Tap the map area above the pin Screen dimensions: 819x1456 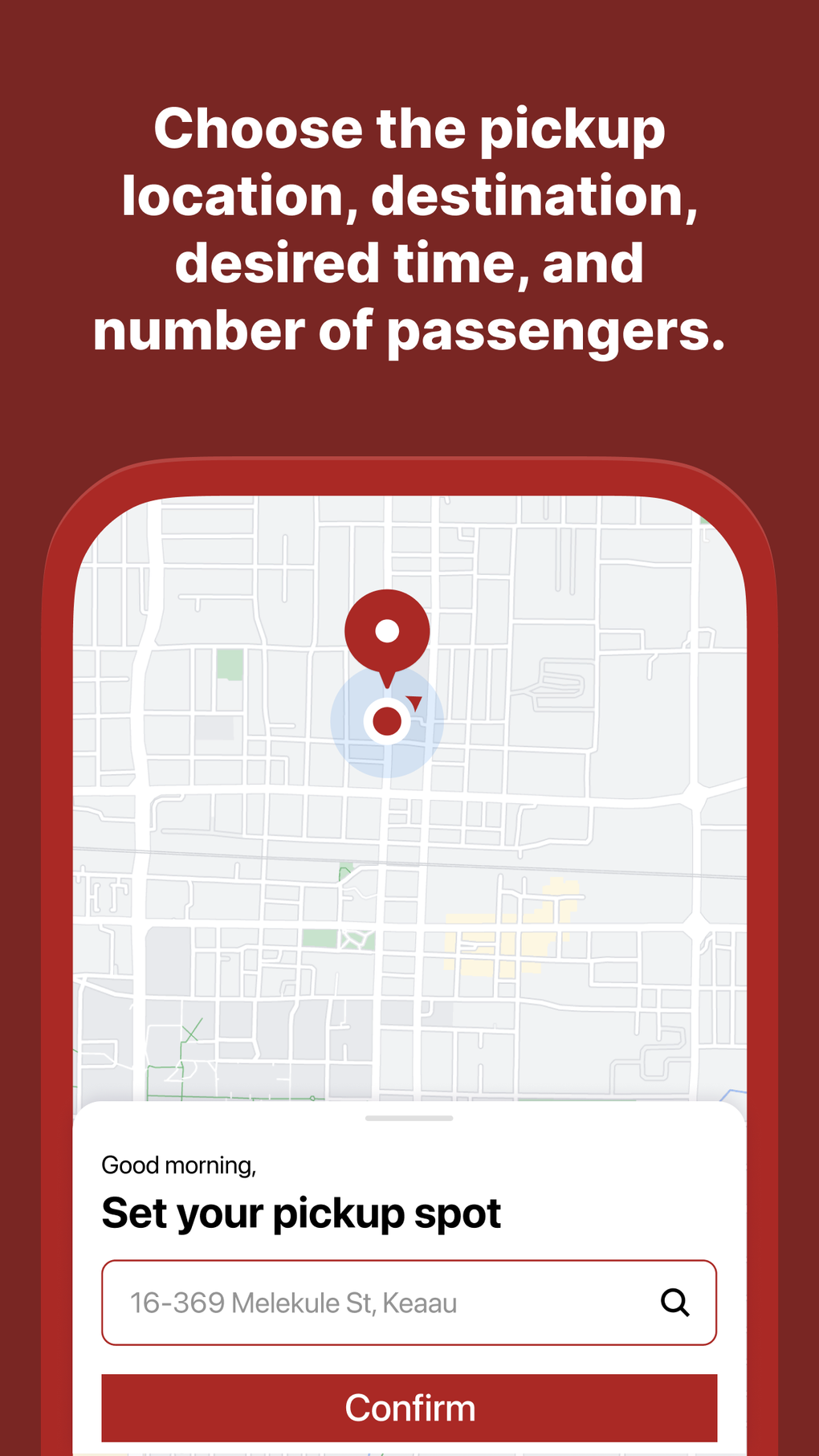385,546
